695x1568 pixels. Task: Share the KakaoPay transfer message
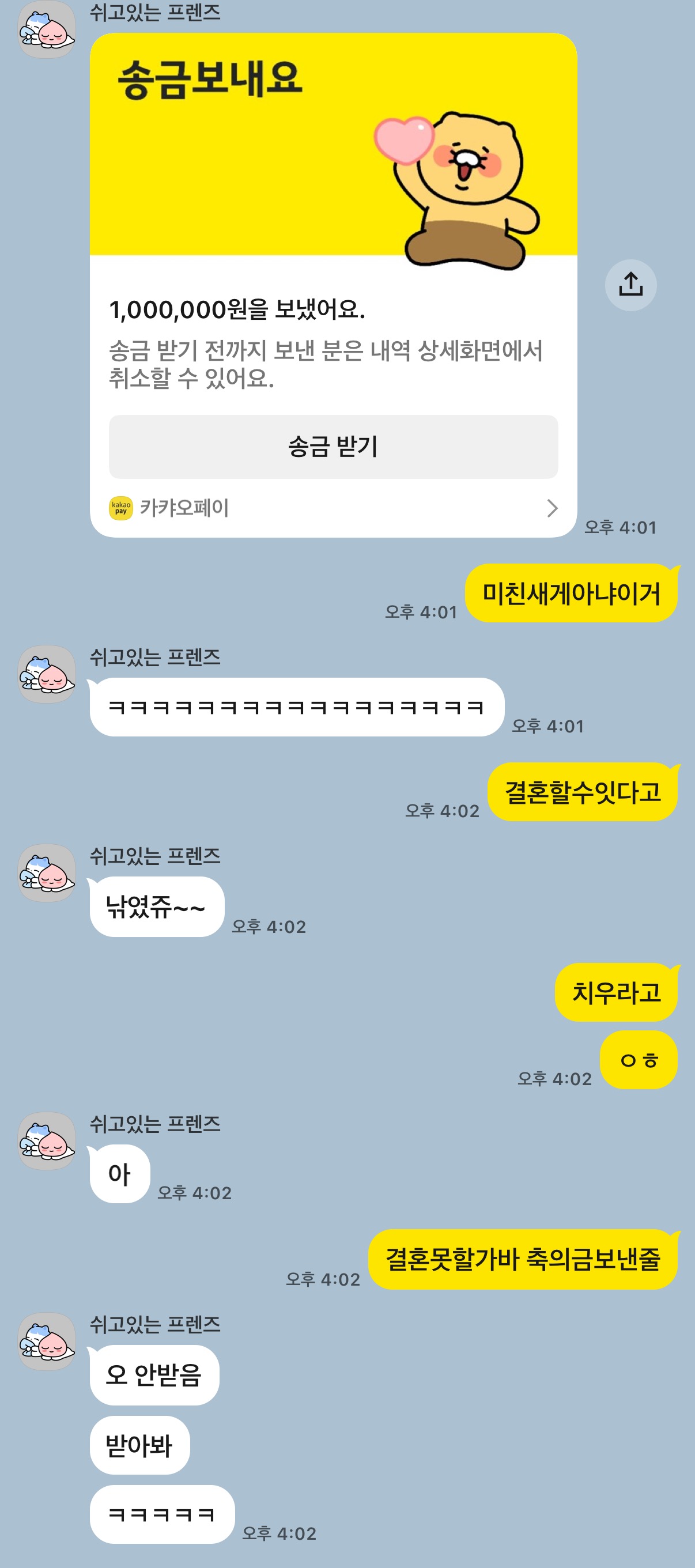pyautogui.click(x=630, y=285)
